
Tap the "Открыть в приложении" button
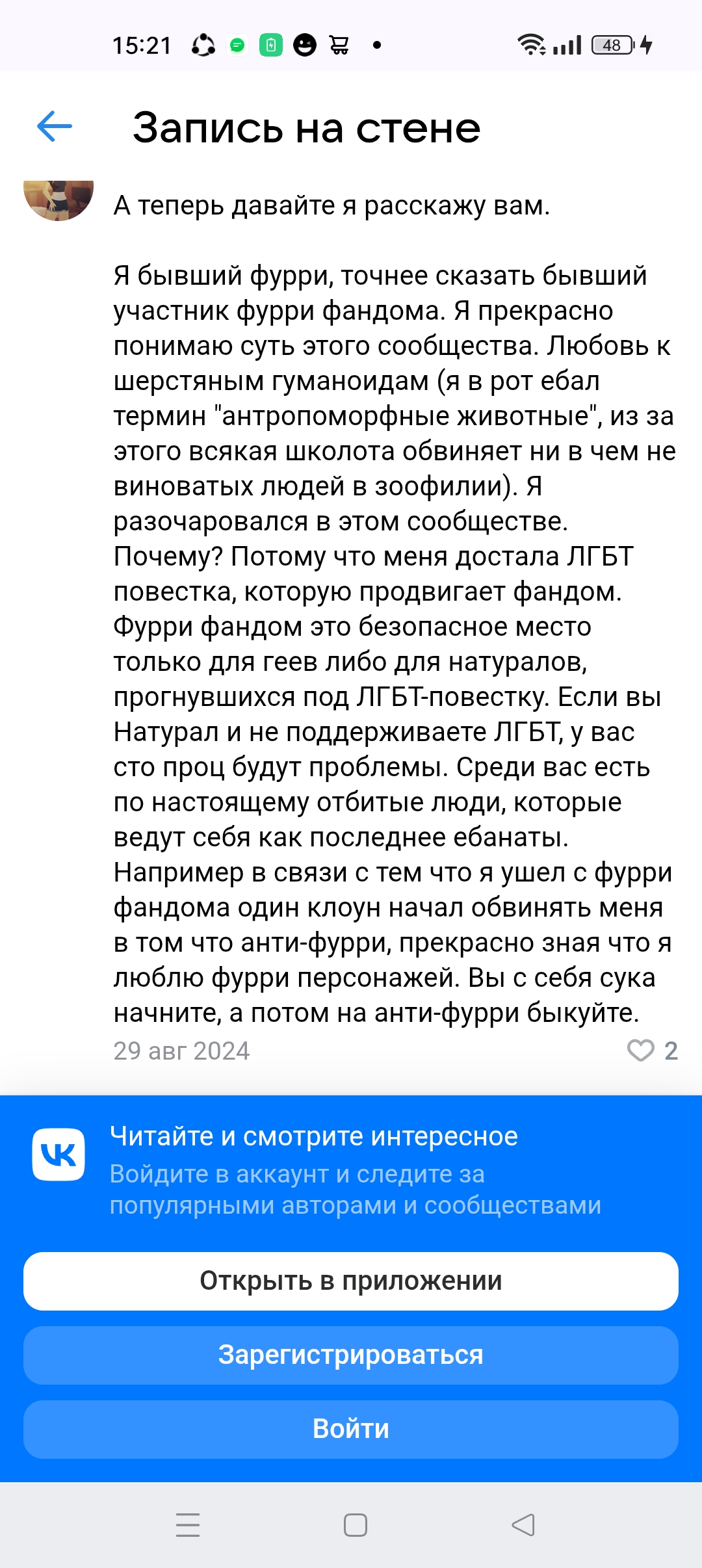(x=351, y=1281)
